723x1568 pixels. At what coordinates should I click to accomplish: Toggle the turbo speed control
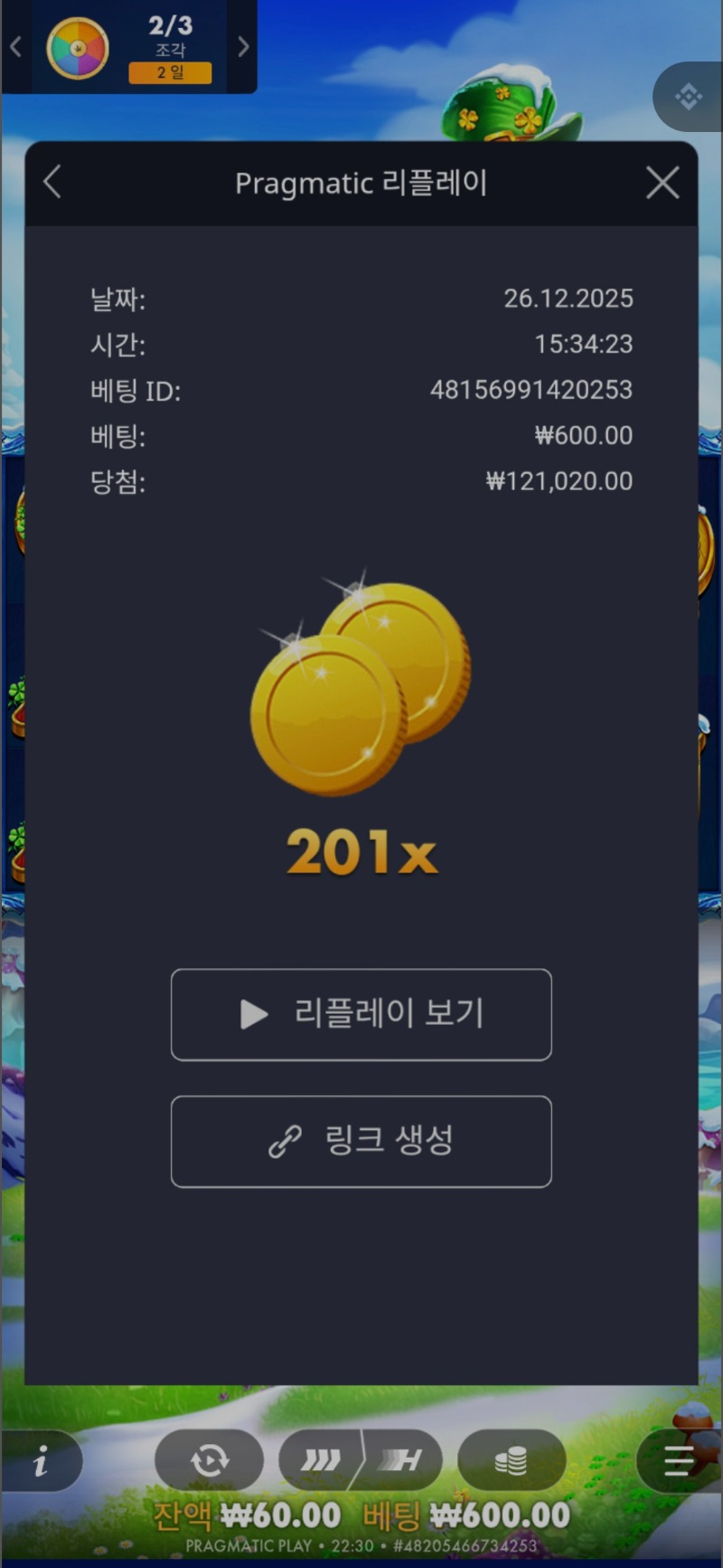(361, 1459)
